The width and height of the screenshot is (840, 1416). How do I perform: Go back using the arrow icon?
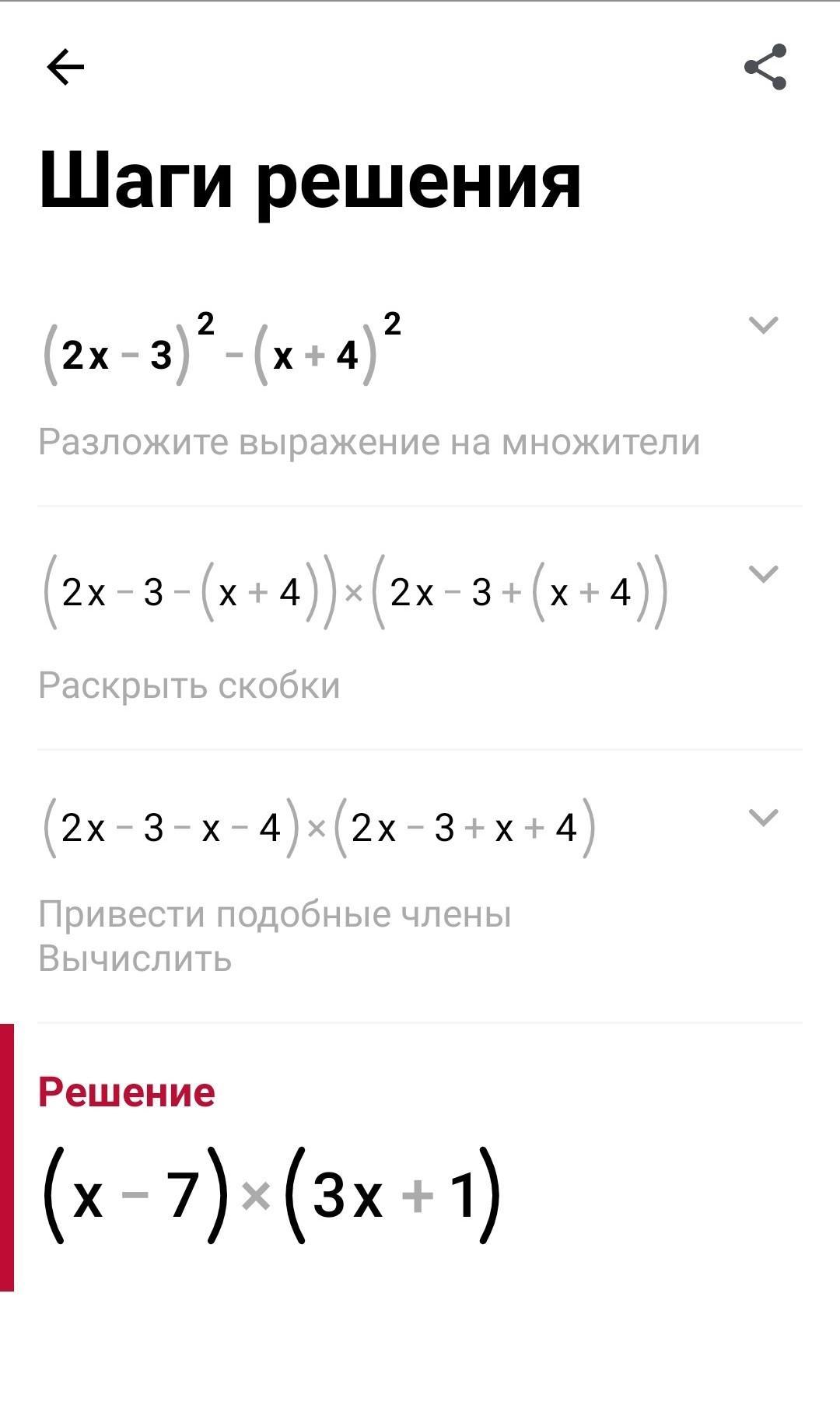[x=65, y=67]
